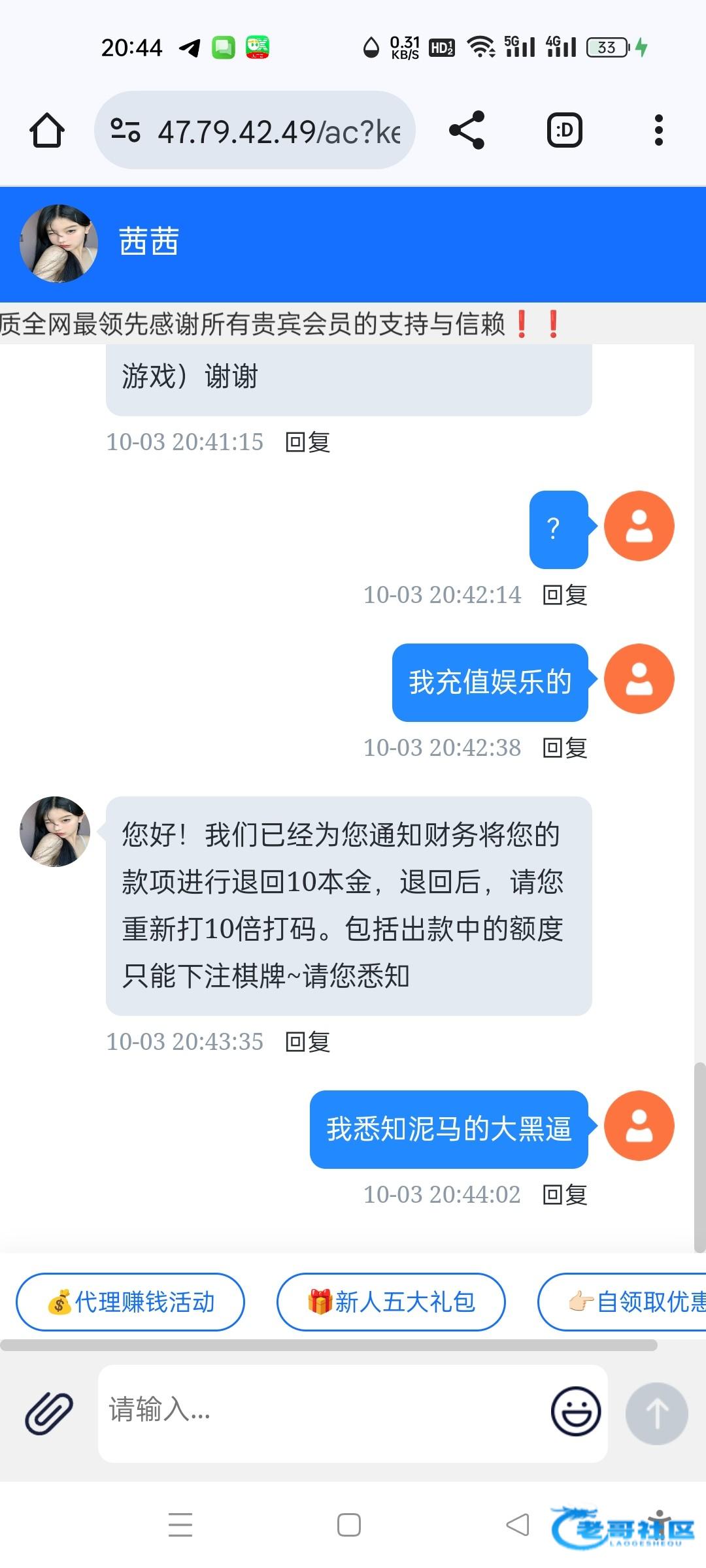The image size is (706, 1568).
Task: Go to the browser home page
Action: coord(47,130)
